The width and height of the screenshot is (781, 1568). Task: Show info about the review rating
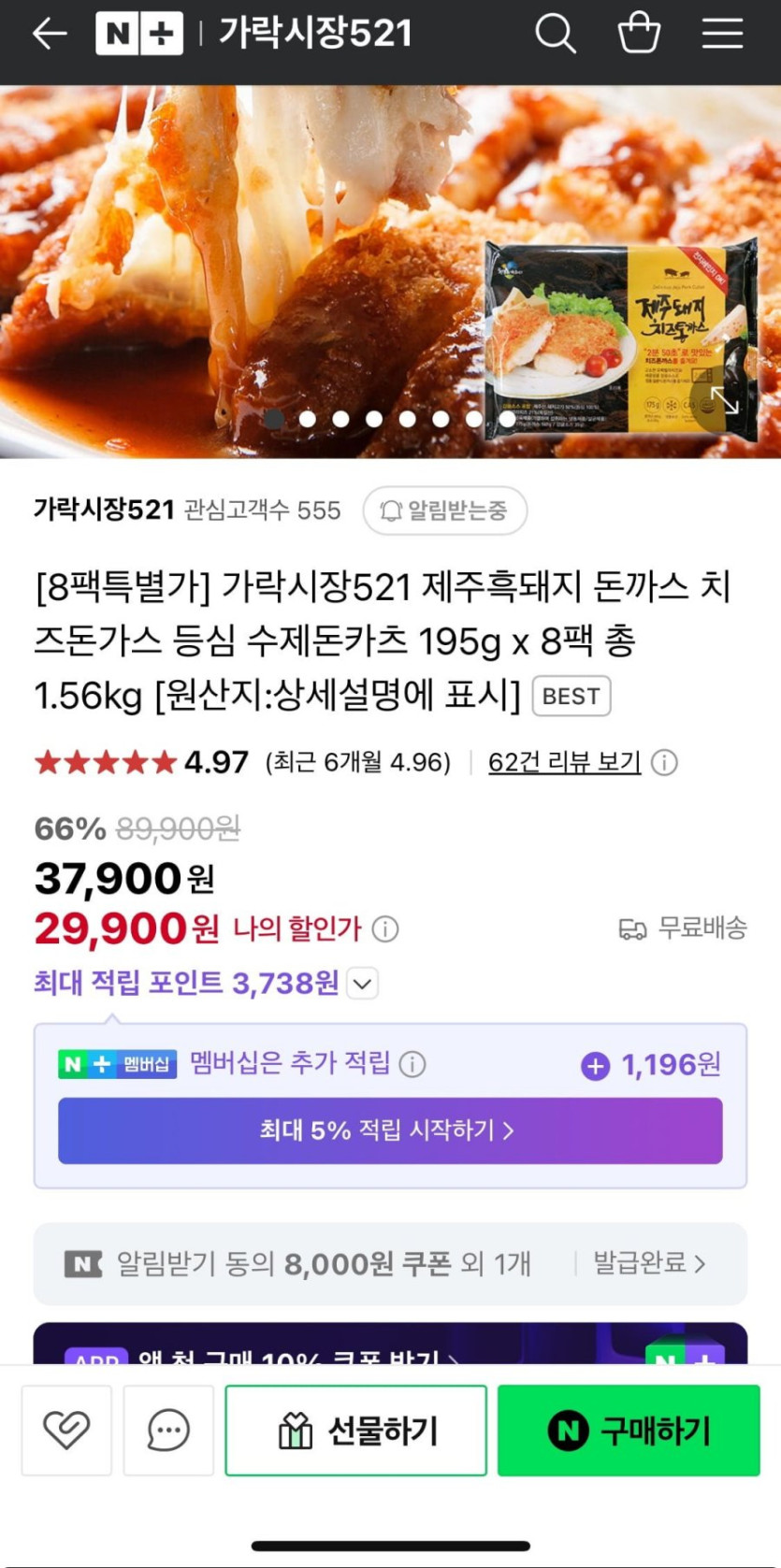(664, 763)
